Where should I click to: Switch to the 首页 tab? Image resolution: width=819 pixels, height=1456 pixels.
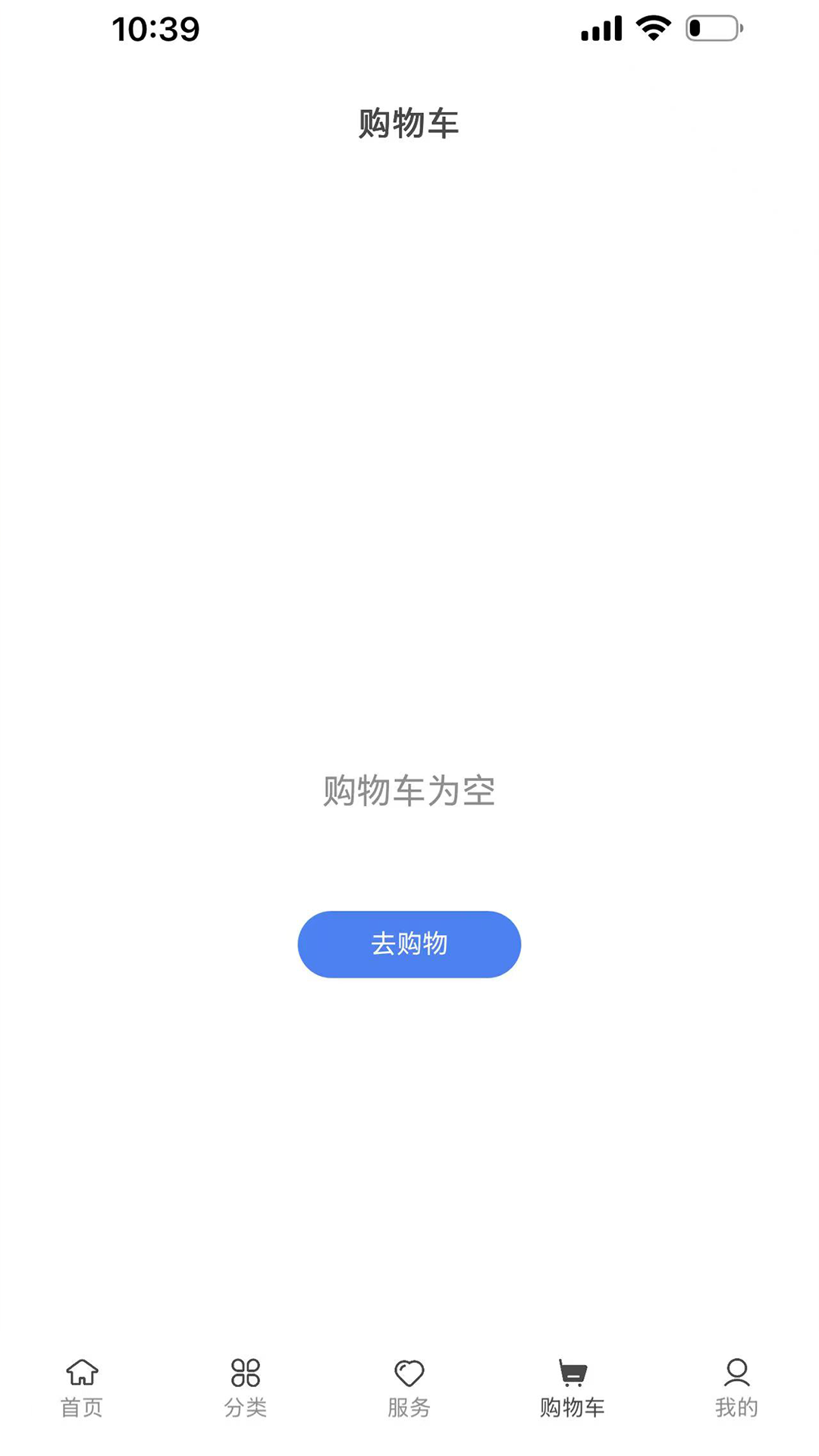tap(80, 1392)
